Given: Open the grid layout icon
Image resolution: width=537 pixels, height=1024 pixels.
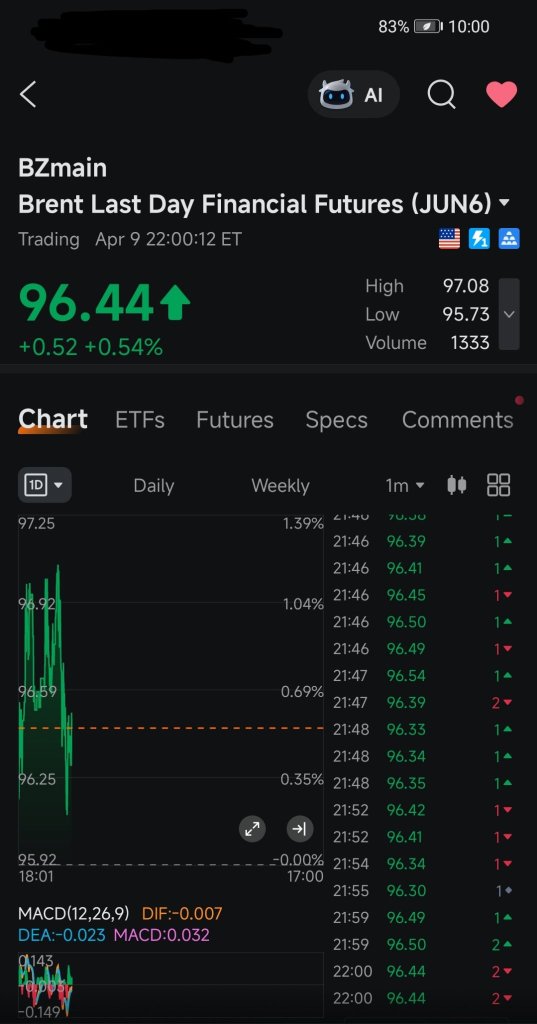Looking at the screenshot, I should (x=499, y=485).
